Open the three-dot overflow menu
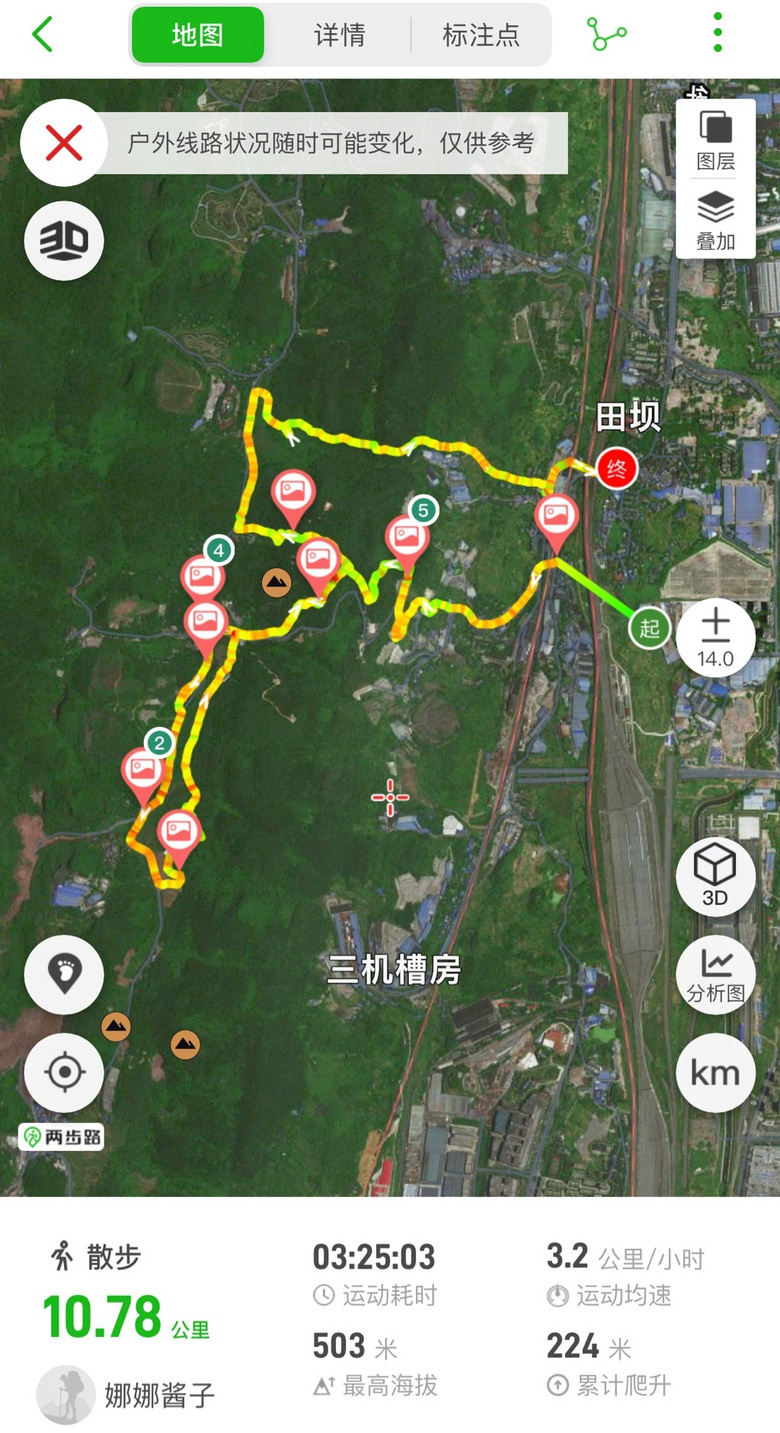 pyautogui.click(x=718, y=34)
